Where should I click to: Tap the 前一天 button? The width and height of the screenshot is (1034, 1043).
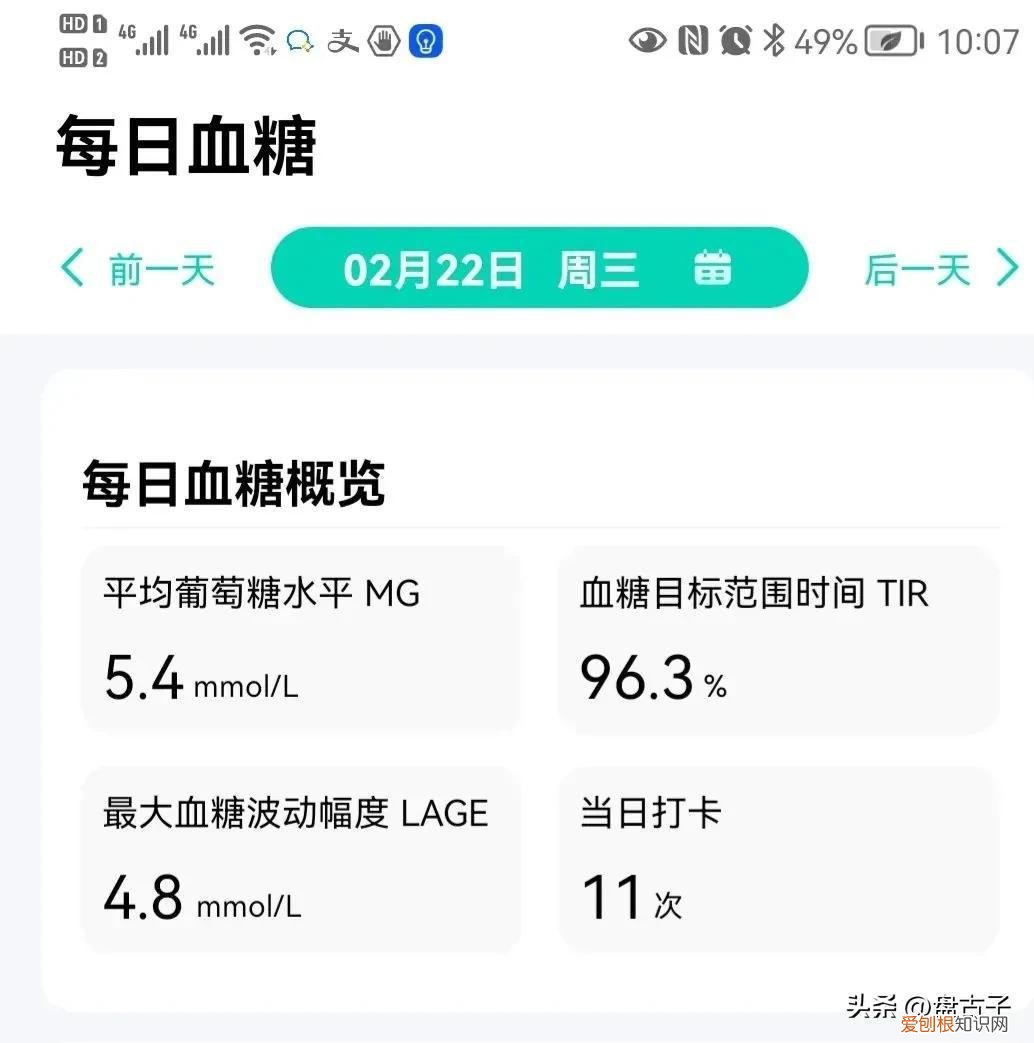click(x=160, y=267)
